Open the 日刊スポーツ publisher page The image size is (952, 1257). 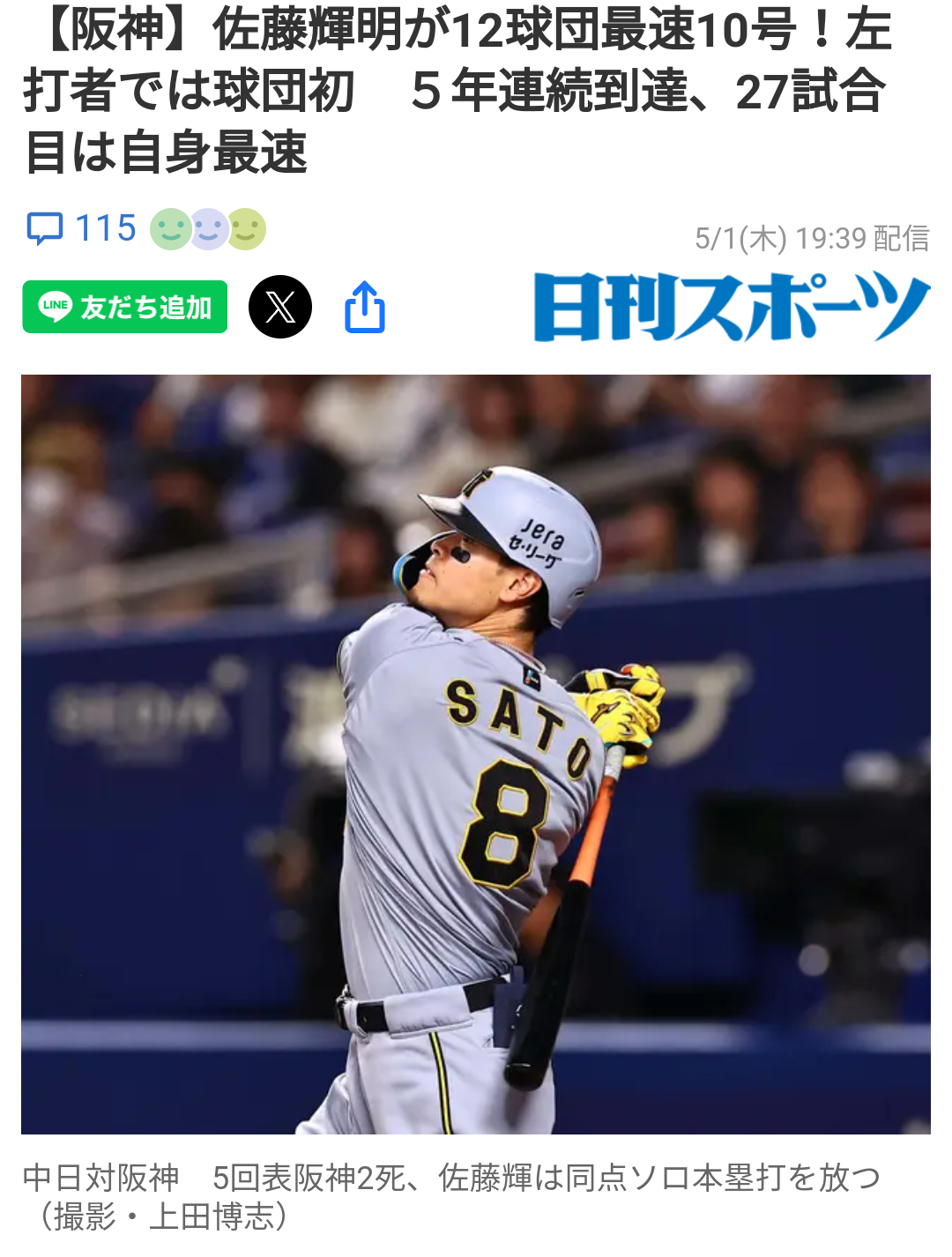click(731, 307)
